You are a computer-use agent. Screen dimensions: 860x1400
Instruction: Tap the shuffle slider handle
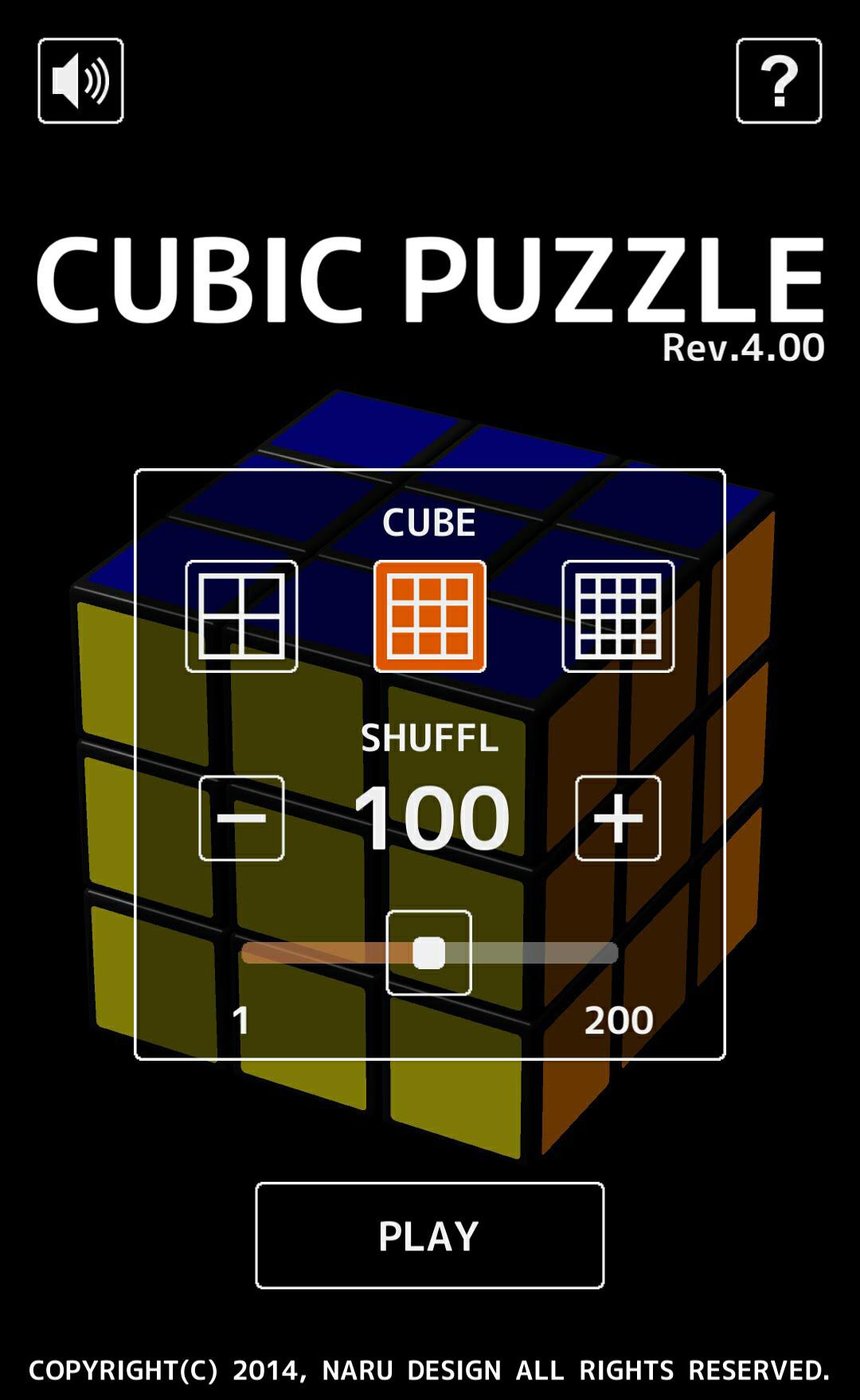429,952
